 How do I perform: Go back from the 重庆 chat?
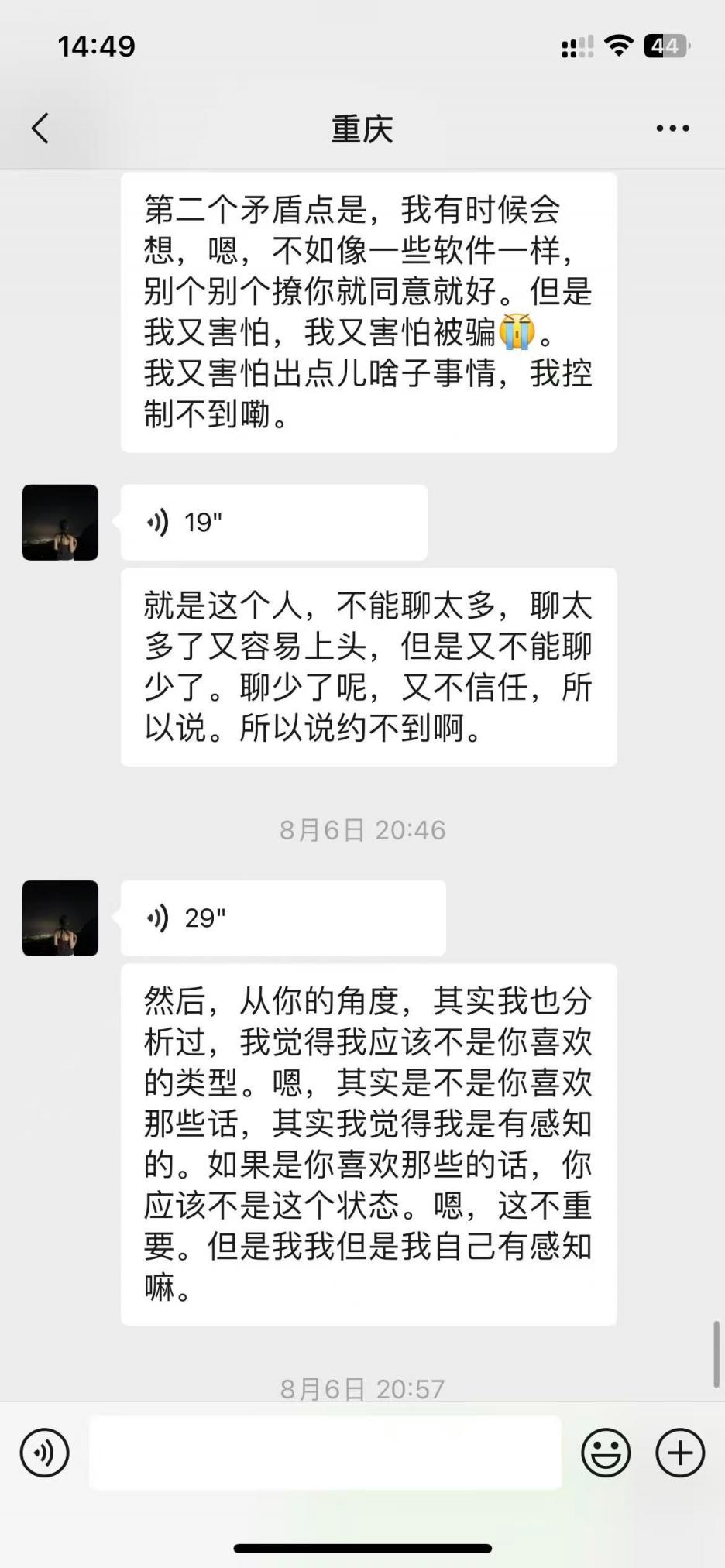click(40, 129)
